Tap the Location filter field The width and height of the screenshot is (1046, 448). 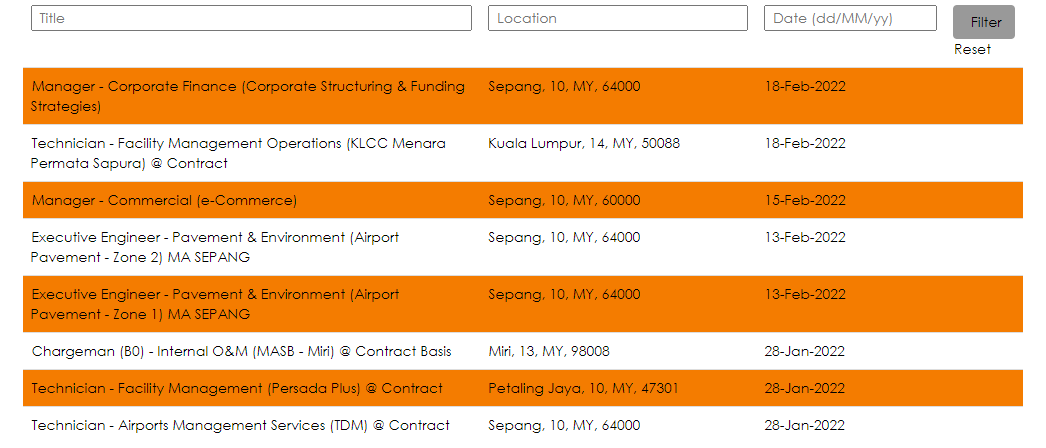pos(617,18)
